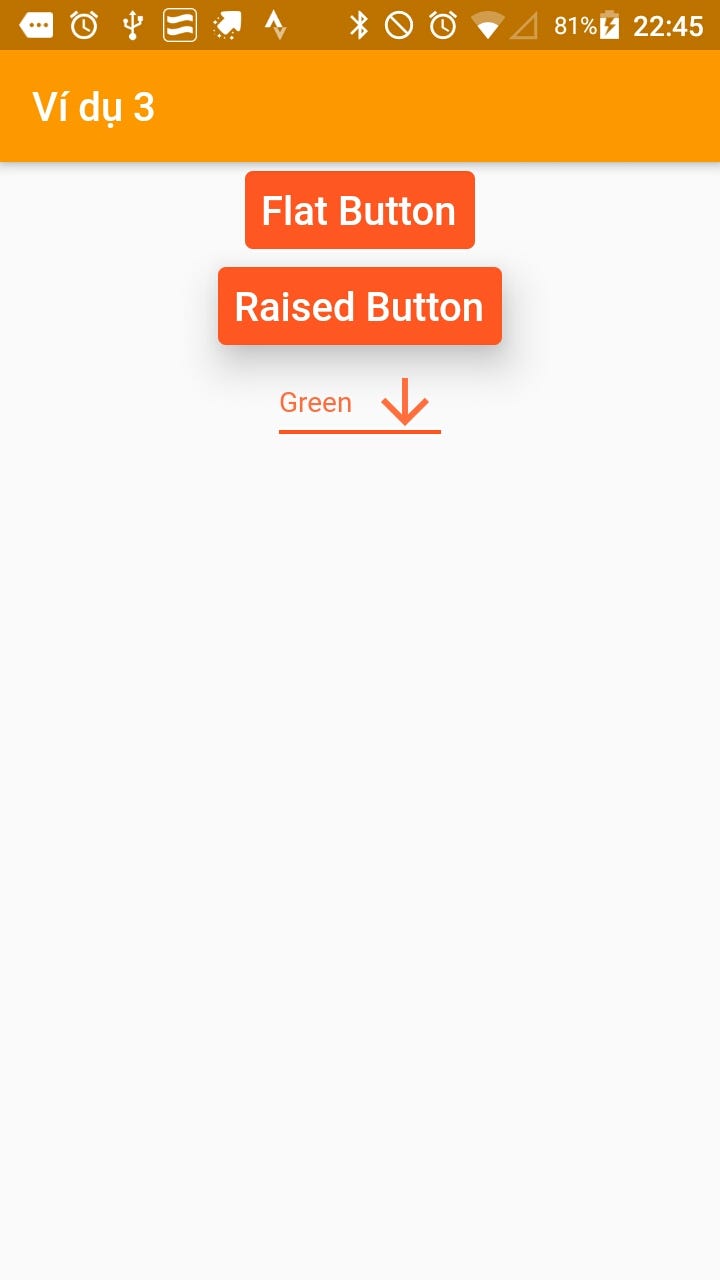Select the USB connection status icon
The image size is (720, 1280).
coord(131,25)
